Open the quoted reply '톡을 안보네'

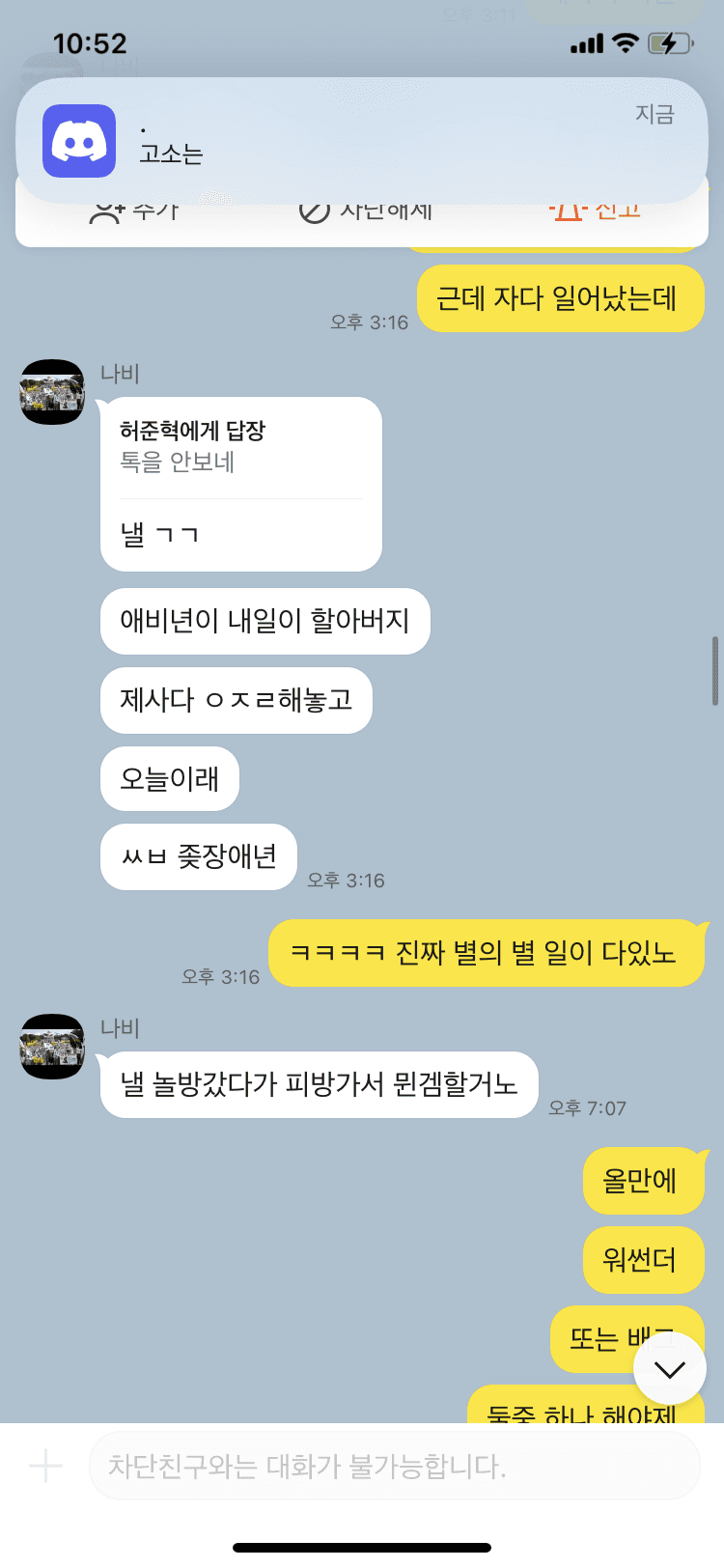[x=239, y=447]
